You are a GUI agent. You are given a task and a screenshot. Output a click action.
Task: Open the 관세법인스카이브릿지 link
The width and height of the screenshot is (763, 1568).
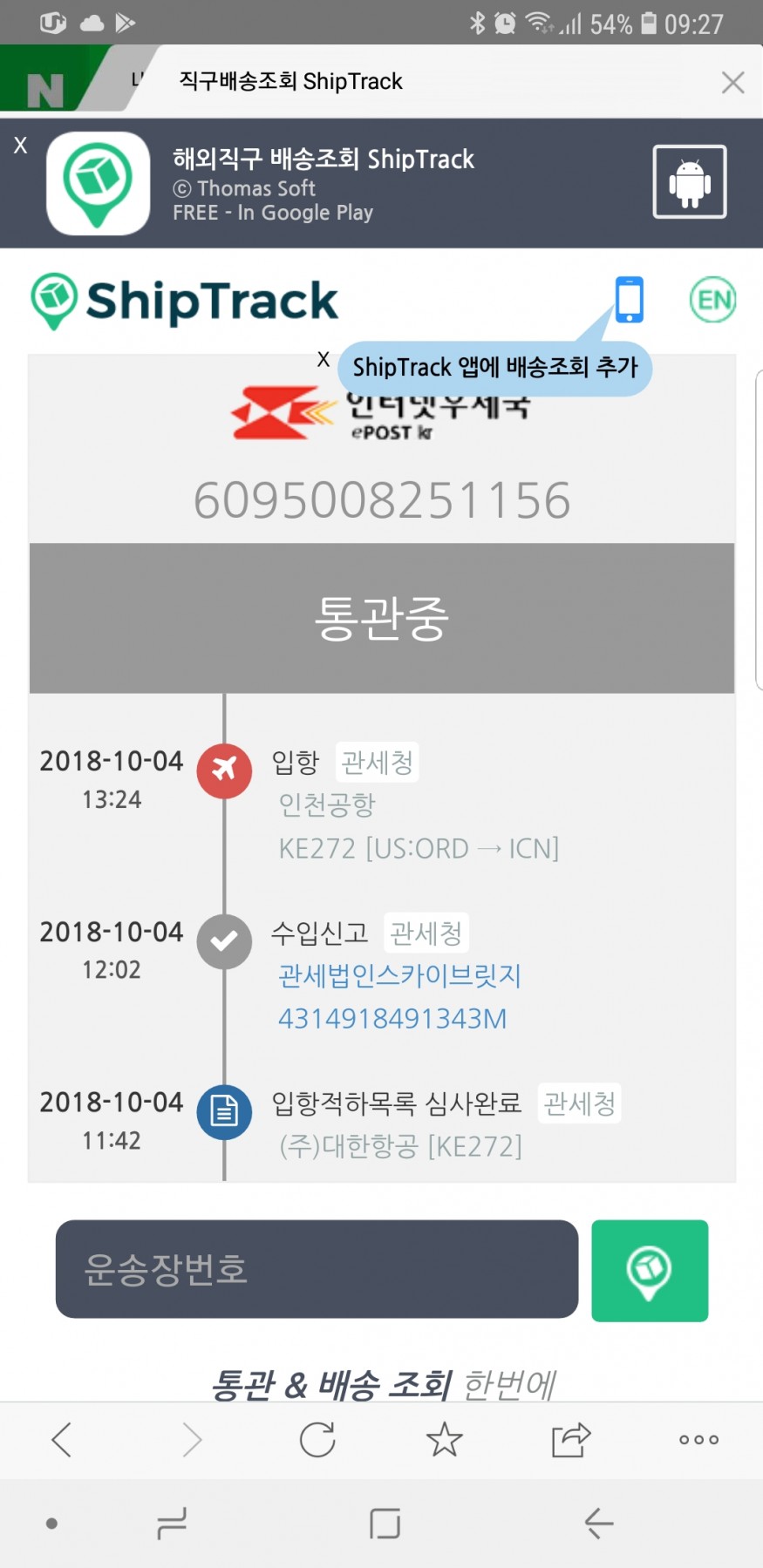(399, 975)
